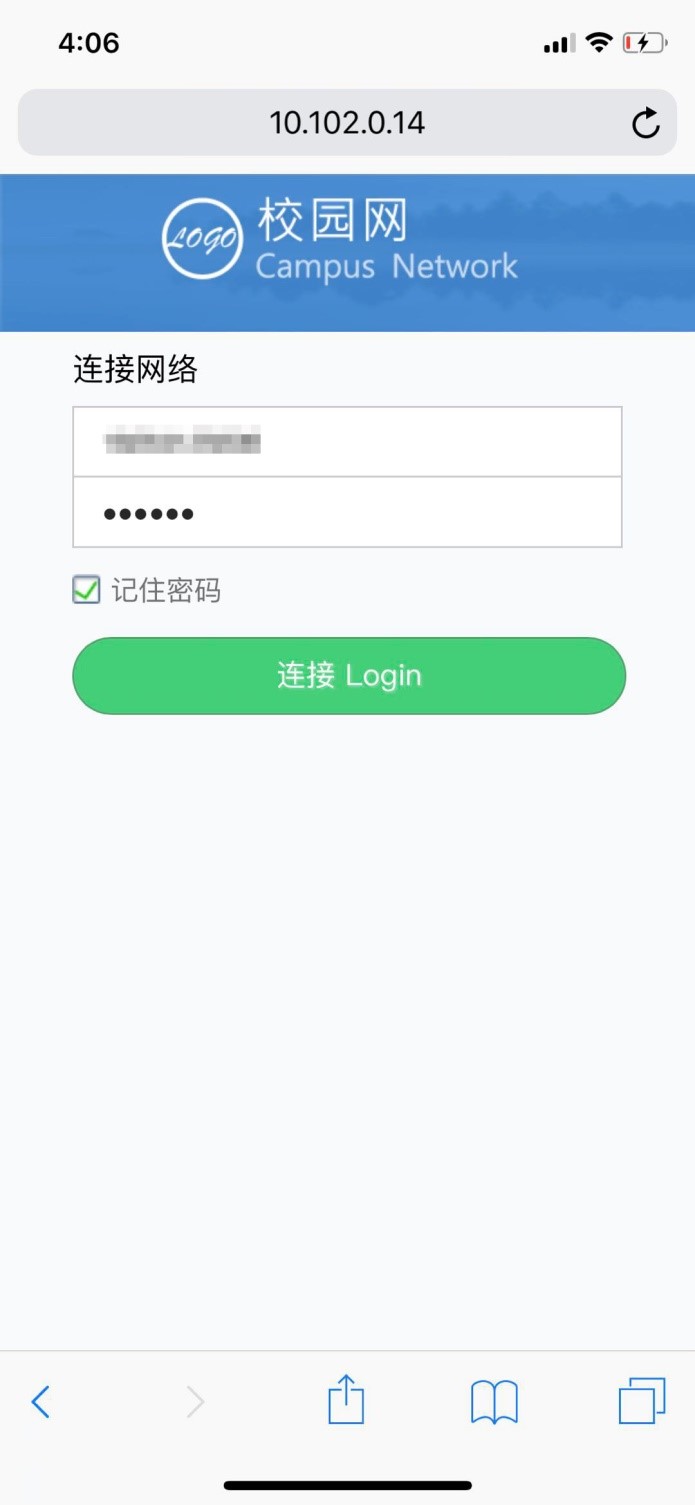Tap the 10.102.0.14 address bar
Viewport: 695px width, 1505px height.
coord(347,122)
